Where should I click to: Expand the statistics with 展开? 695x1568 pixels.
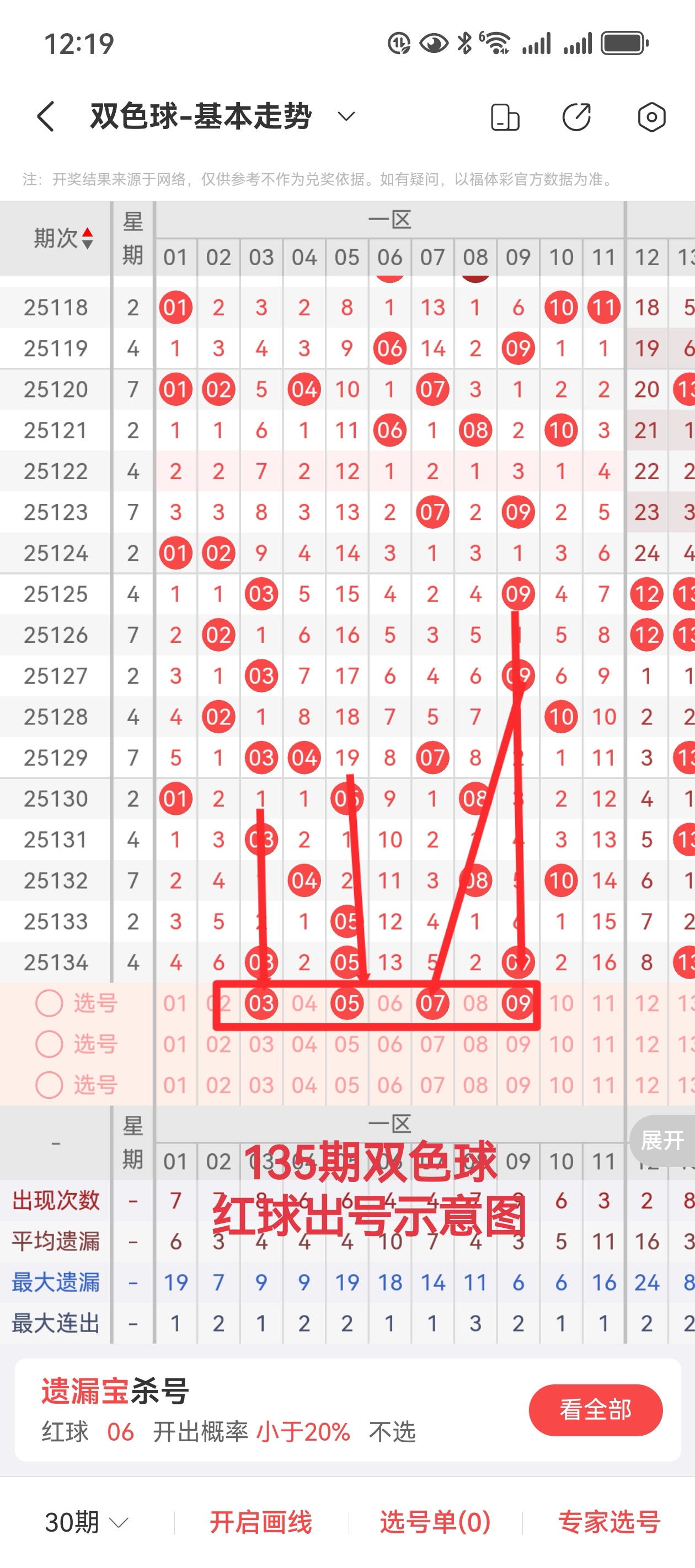662,1140
